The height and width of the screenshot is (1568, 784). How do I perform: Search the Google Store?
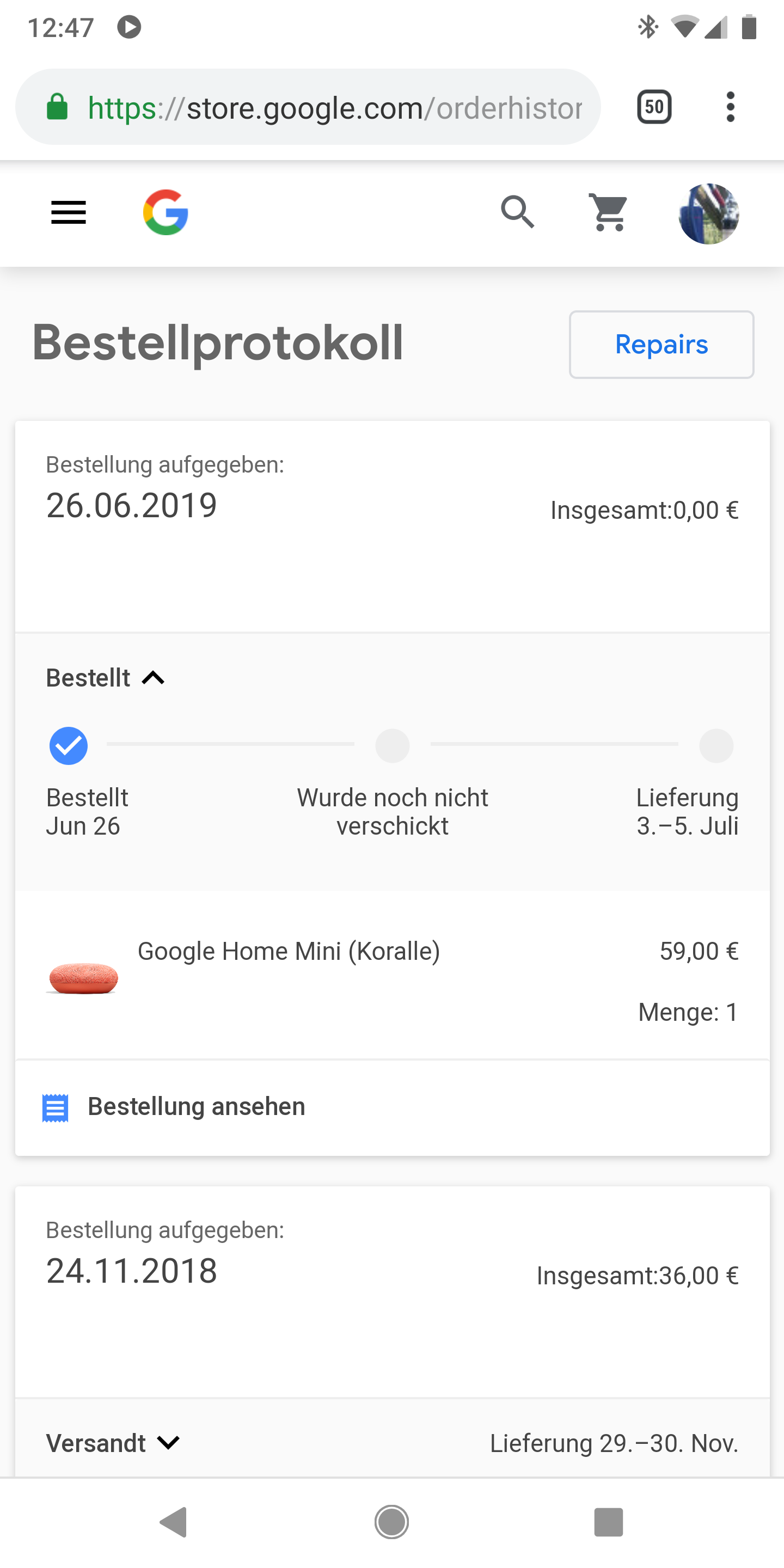coord(517,213)
